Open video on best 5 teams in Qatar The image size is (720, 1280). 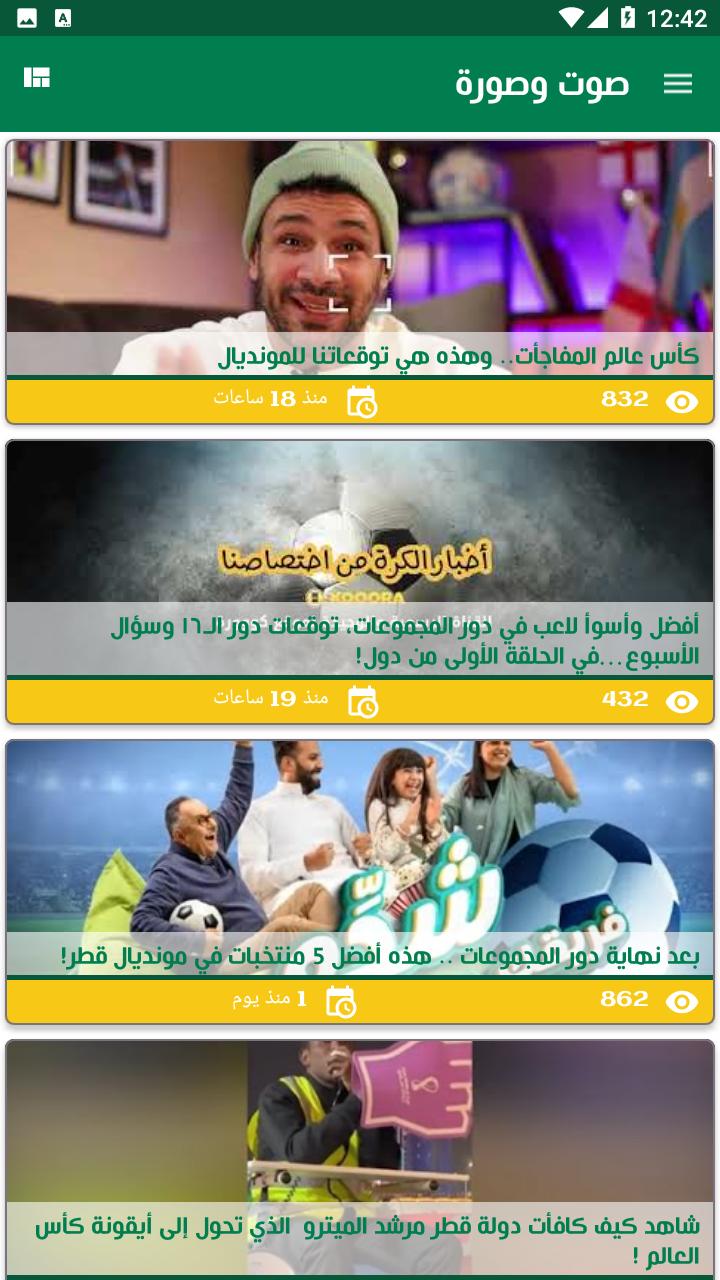tap(360, 860)
